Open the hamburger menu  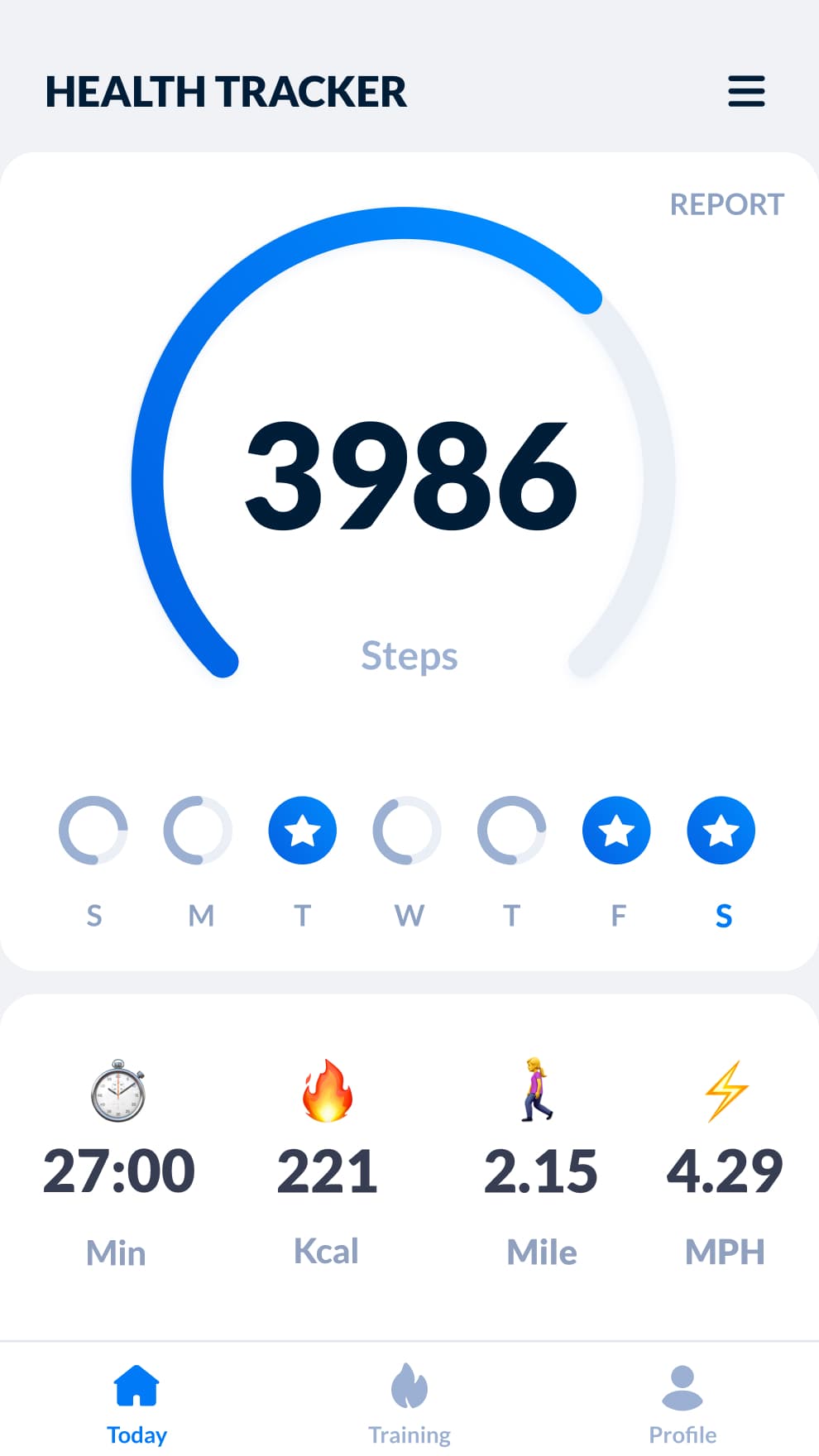coord(745,92)
